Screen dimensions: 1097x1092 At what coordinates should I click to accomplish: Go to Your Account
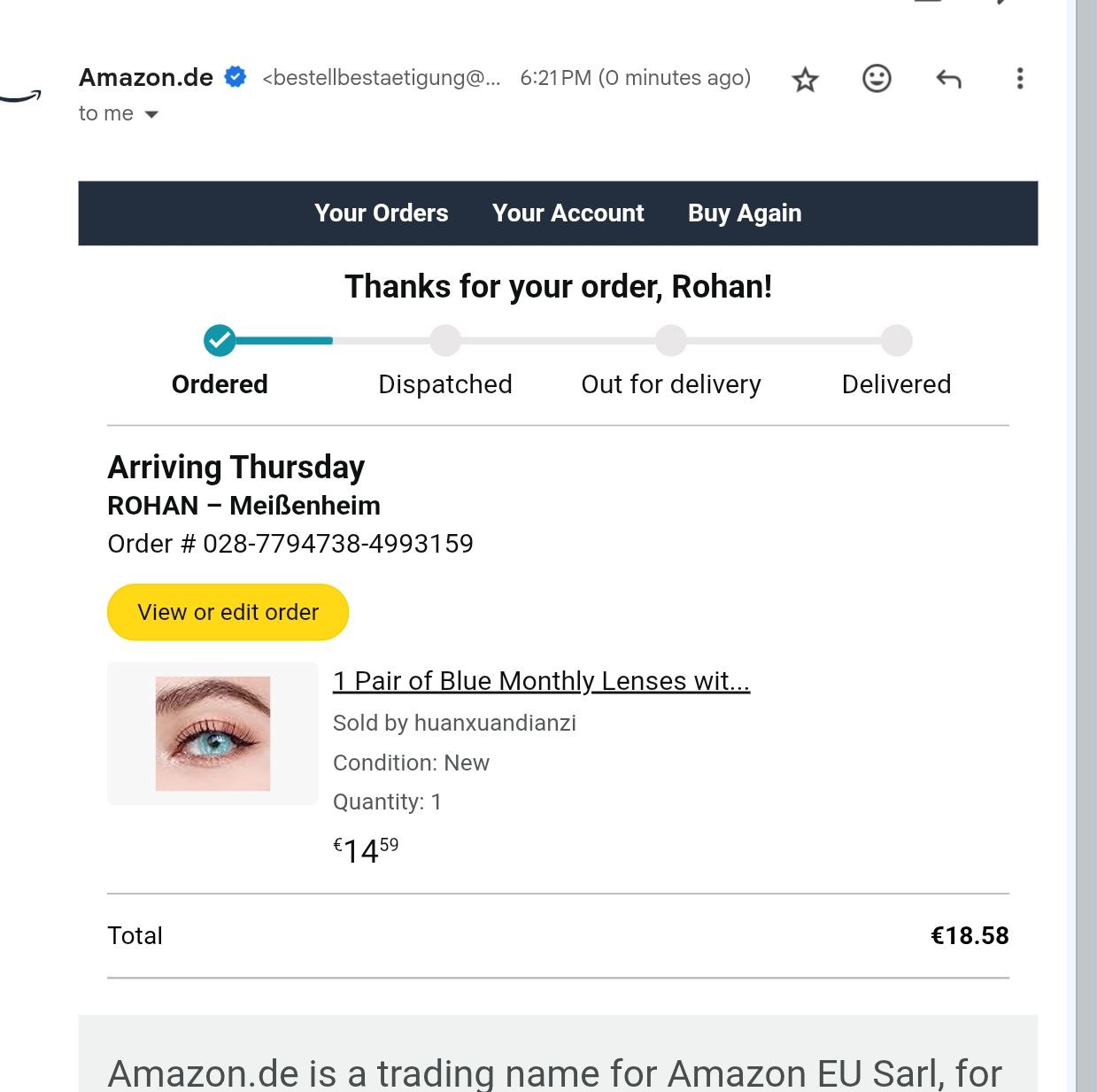tap(568, 213)
